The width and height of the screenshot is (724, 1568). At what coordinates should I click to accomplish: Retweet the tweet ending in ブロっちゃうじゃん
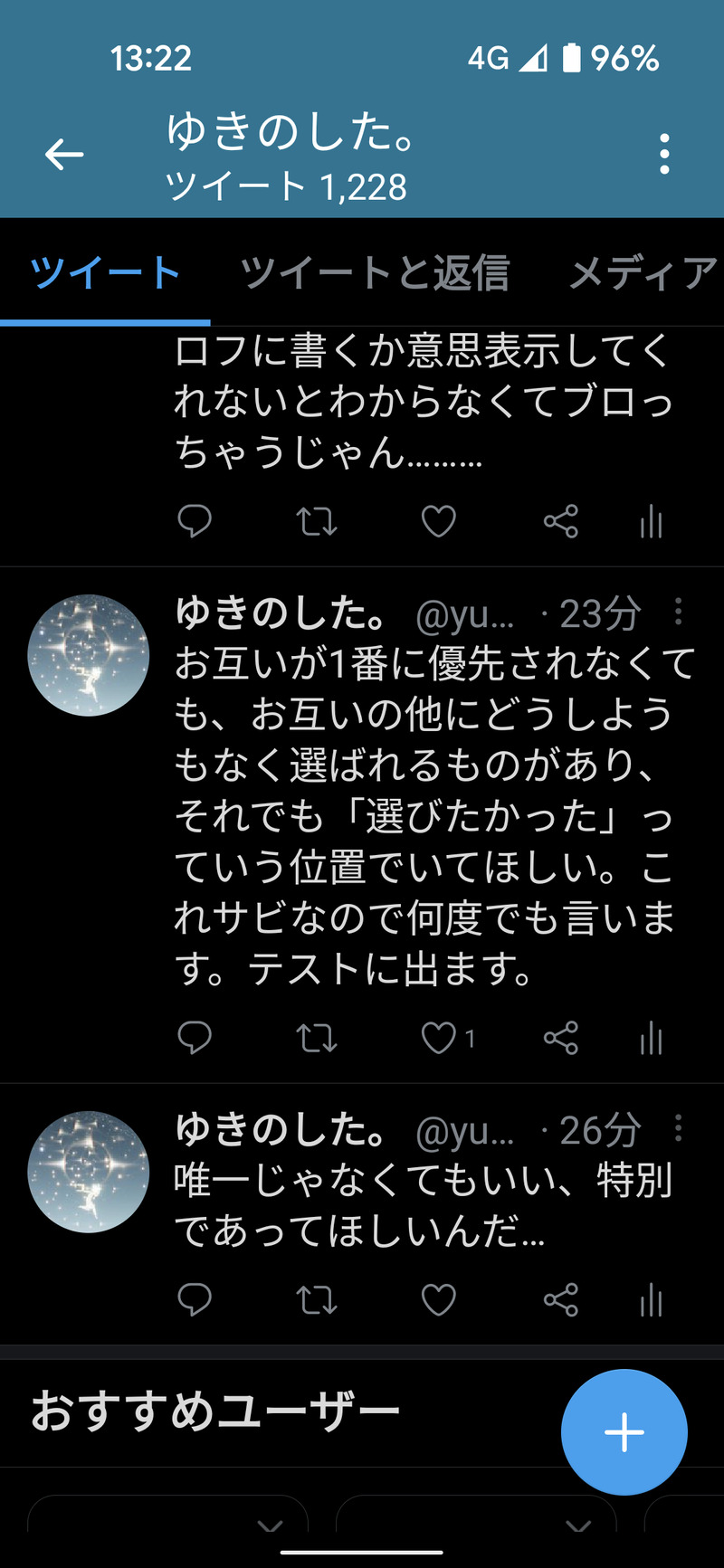317,521
